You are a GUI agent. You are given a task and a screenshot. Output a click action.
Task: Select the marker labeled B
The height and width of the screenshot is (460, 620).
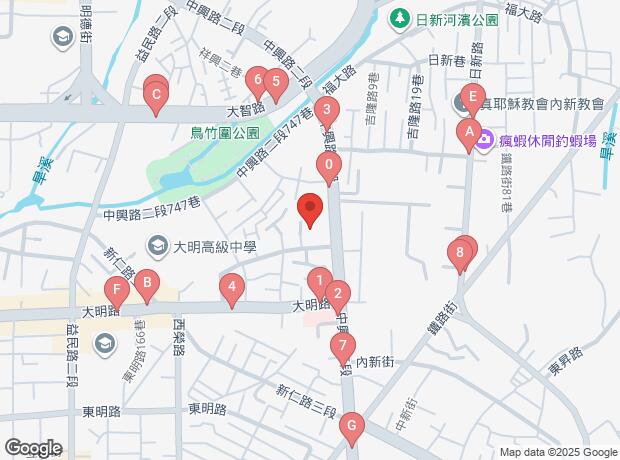pyautogui.click(x=147, y=284)
